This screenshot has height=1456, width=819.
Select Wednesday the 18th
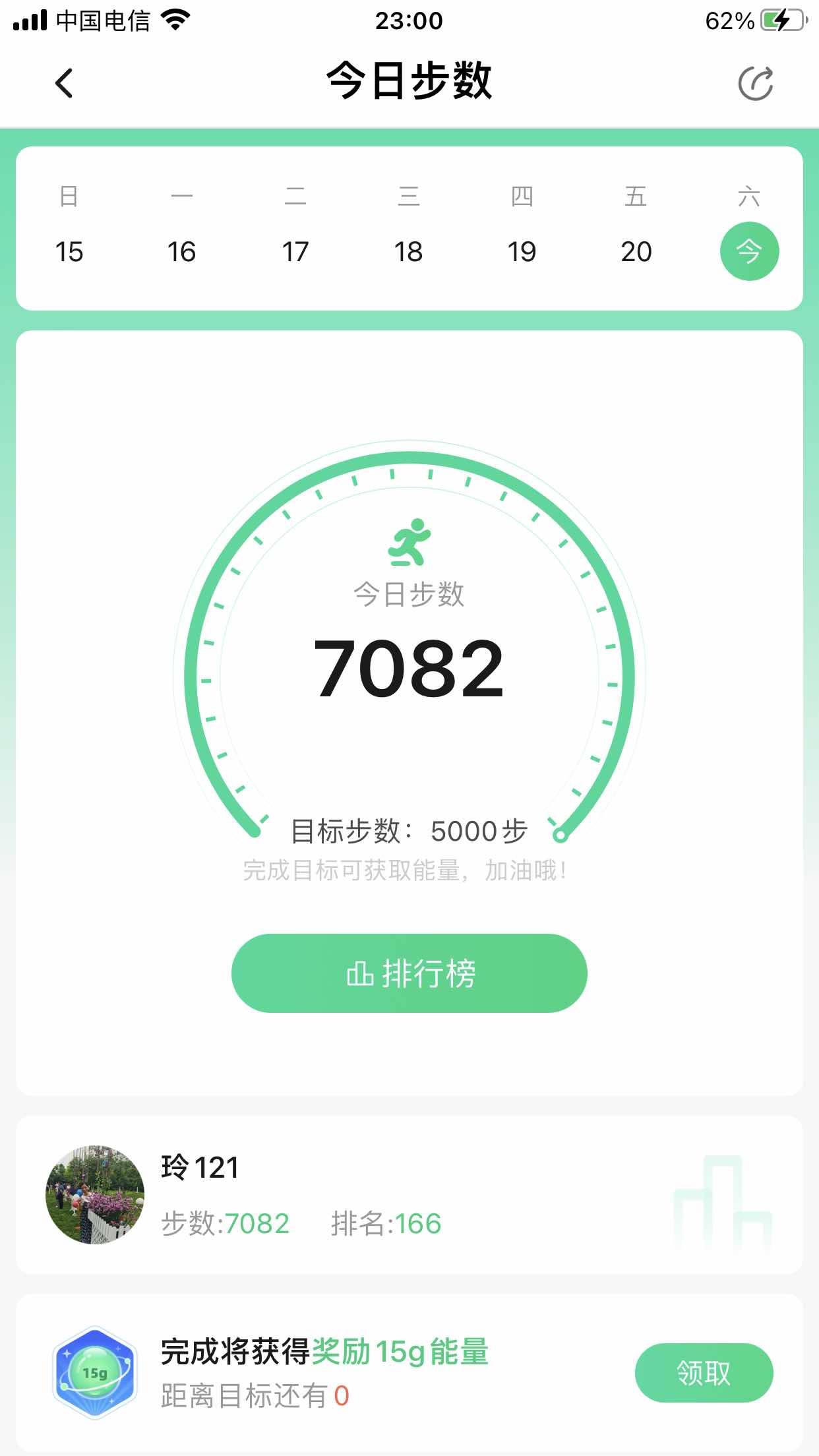click(408, 251)
